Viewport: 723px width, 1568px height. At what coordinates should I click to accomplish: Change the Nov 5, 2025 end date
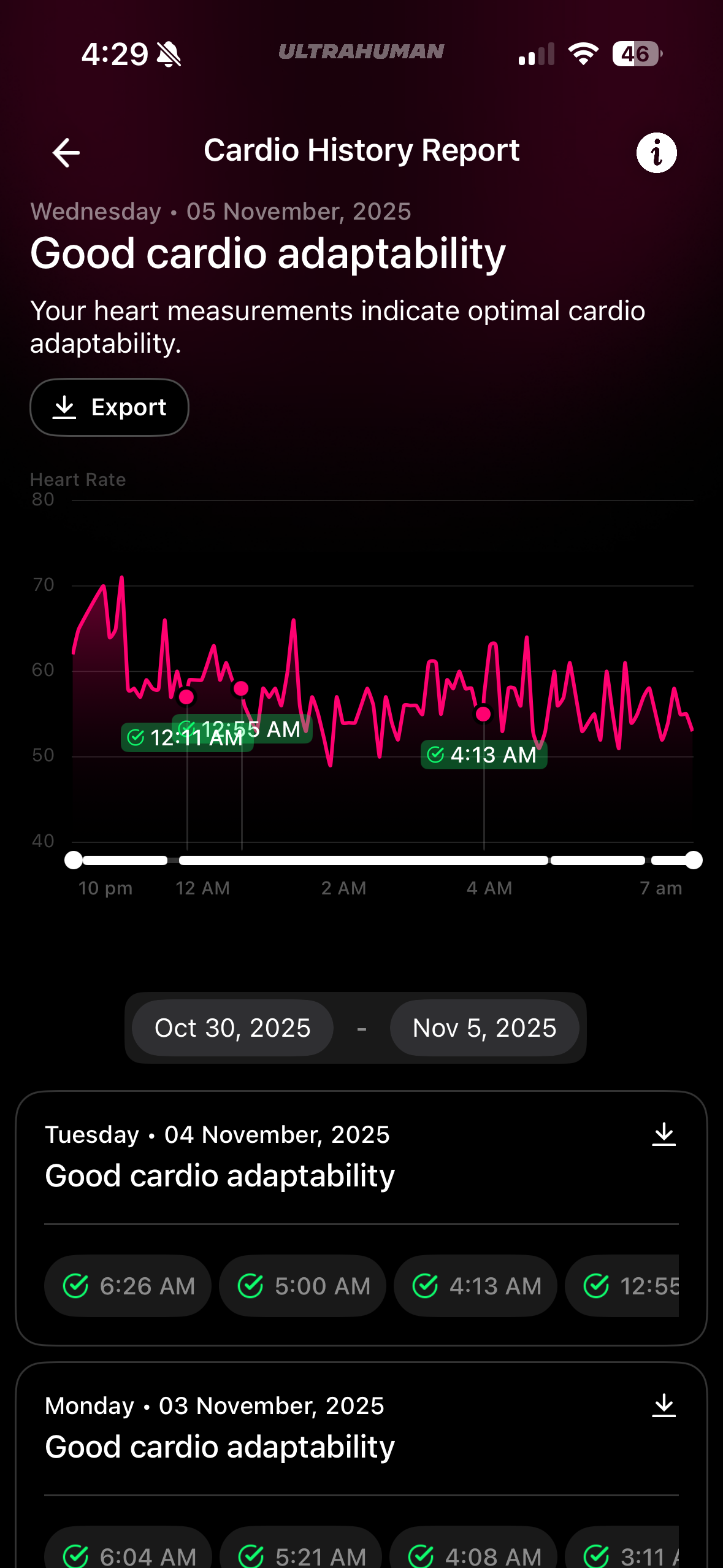tap(484, 1028)
